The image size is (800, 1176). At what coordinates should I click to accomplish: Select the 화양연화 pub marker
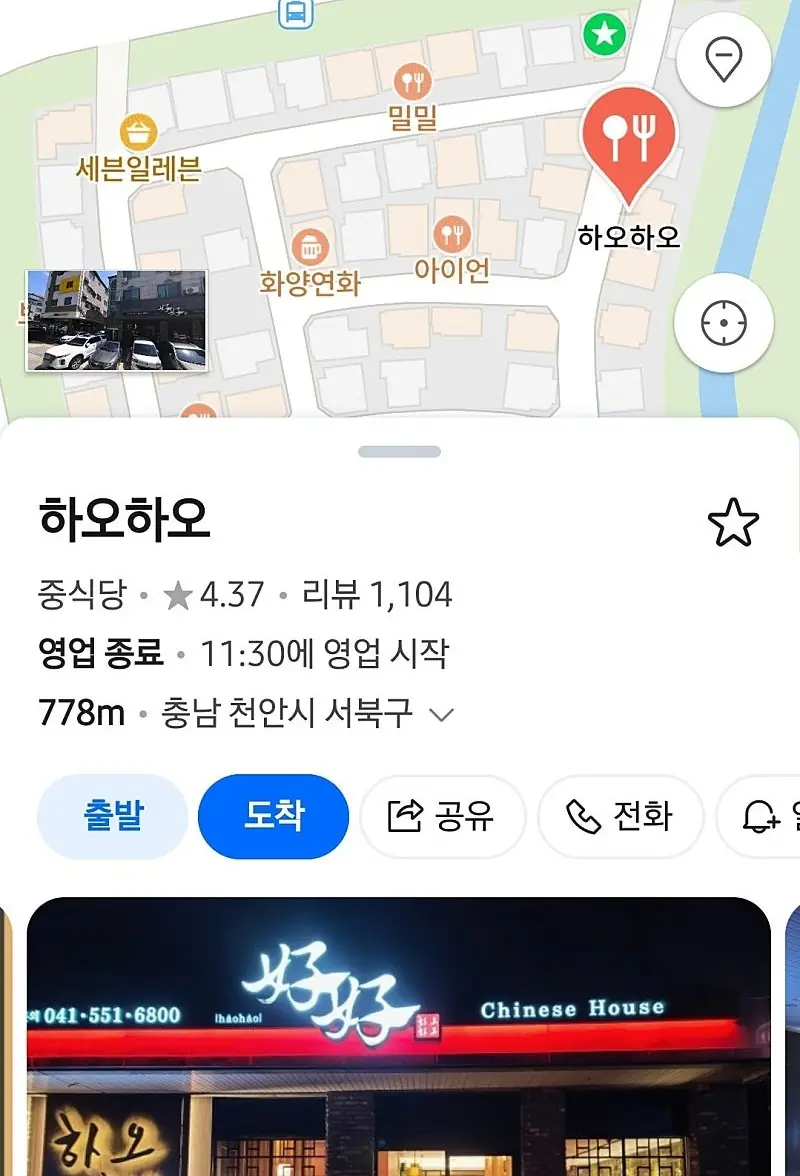pos(309,245)
